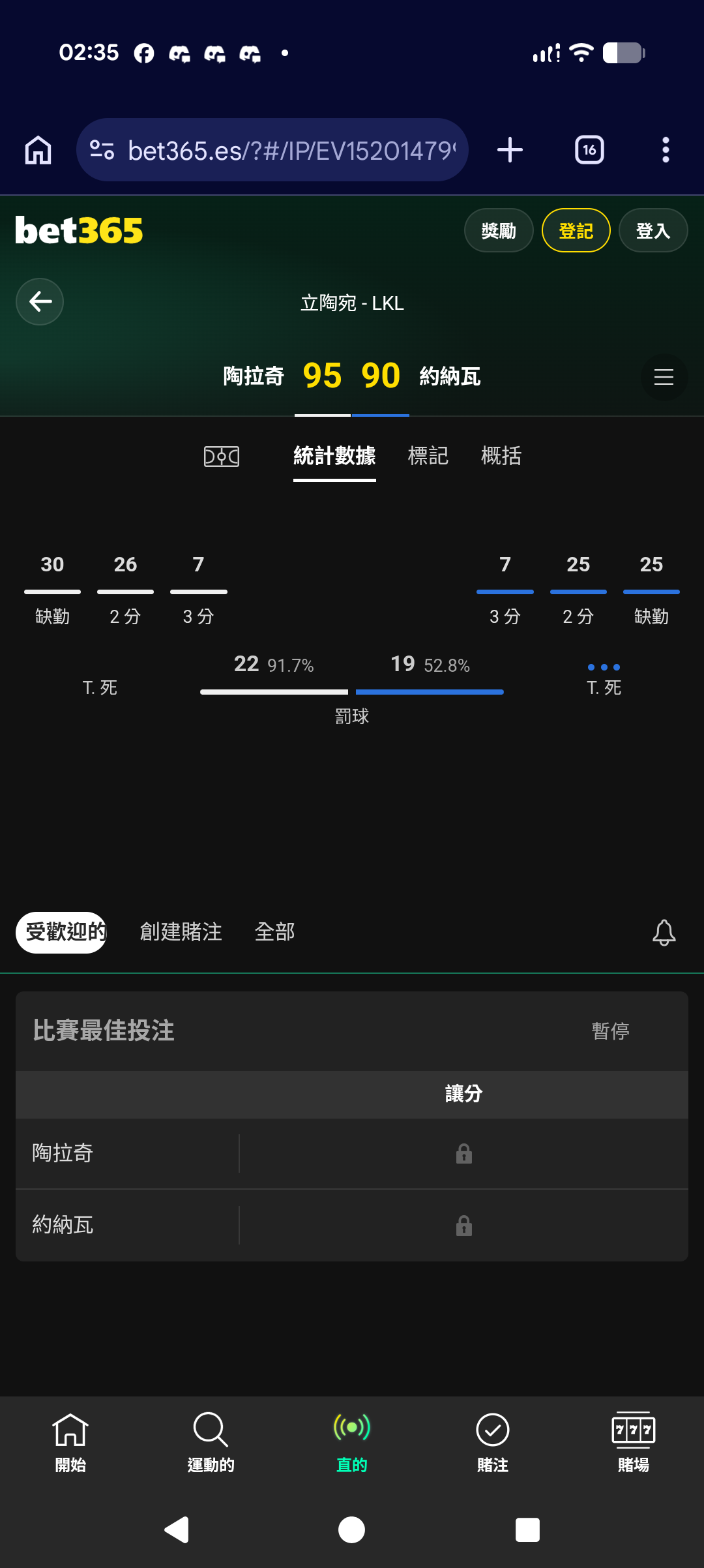Viewport: 704px width, 1568px height.
Task: Select the 受歡迎的 popular chip
Action: [x=61, y=932]
